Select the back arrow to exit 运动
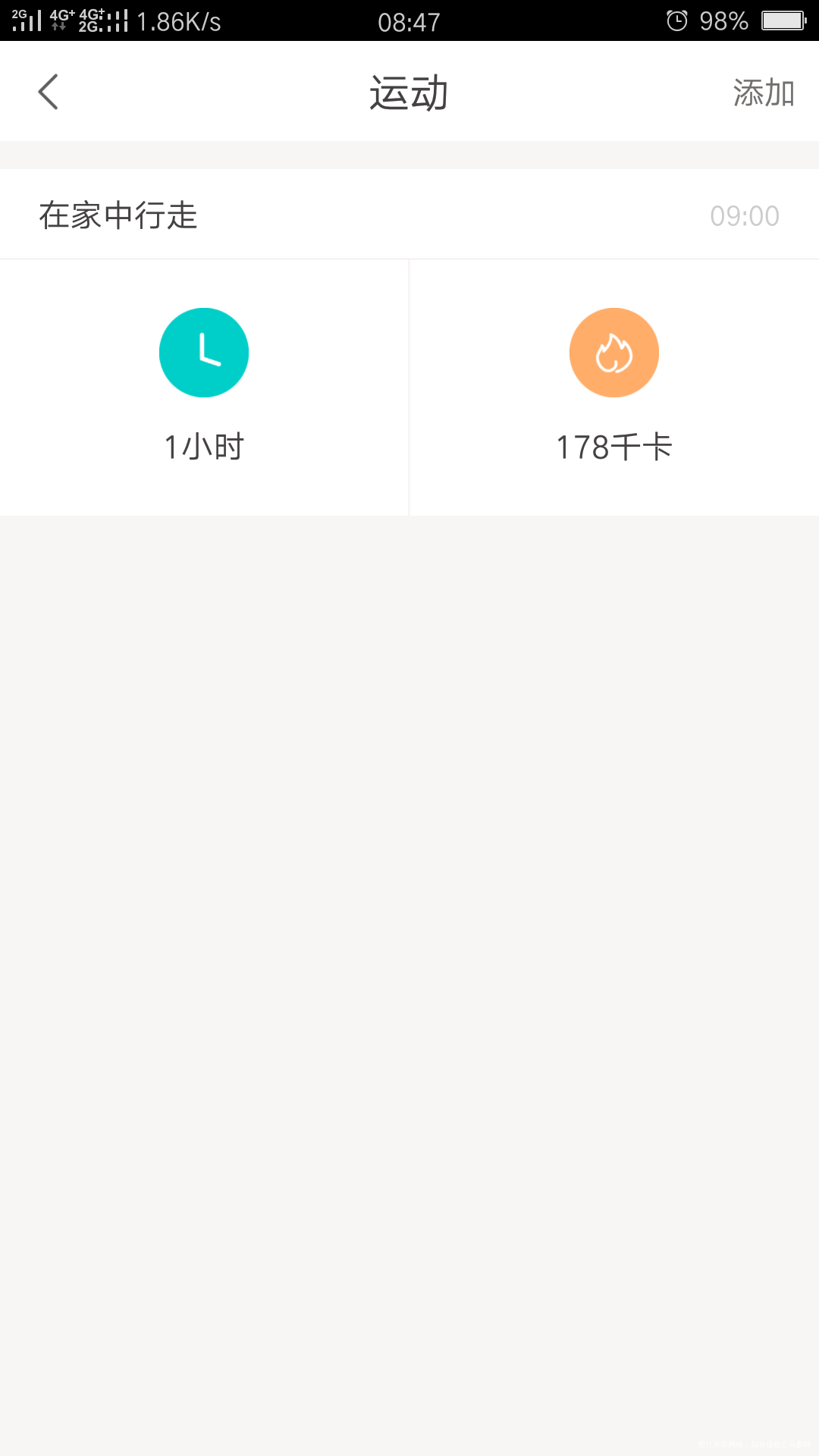This screenshot has height=1456, width=819. coord(48,91)
